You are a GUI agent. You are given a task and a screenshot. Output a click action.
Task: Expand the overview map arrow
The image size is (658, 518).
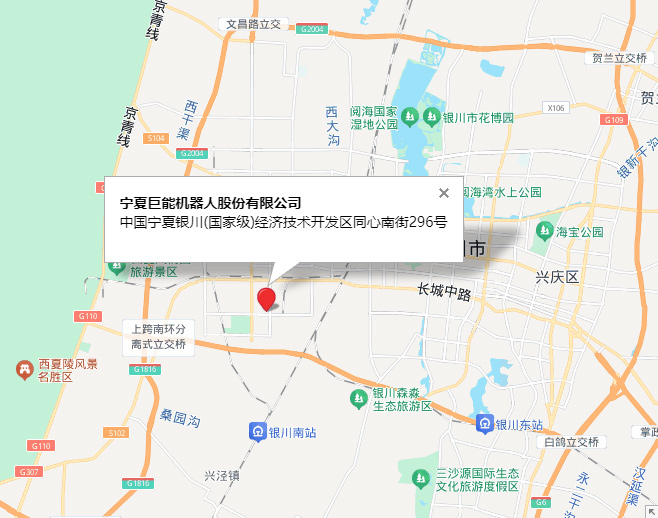(x=651, y=511)
